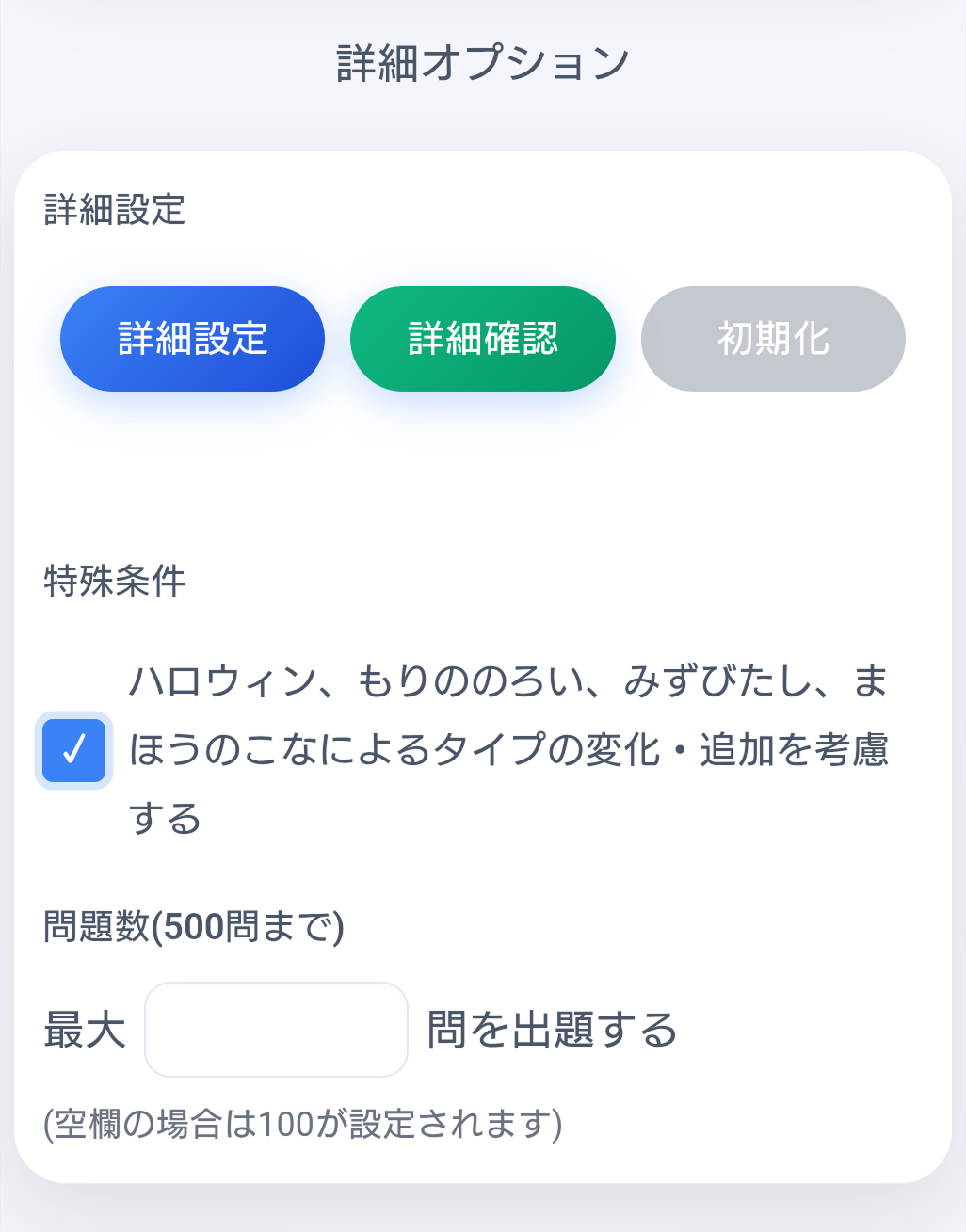Reset options with the rightmost pill button

point(772,338)
